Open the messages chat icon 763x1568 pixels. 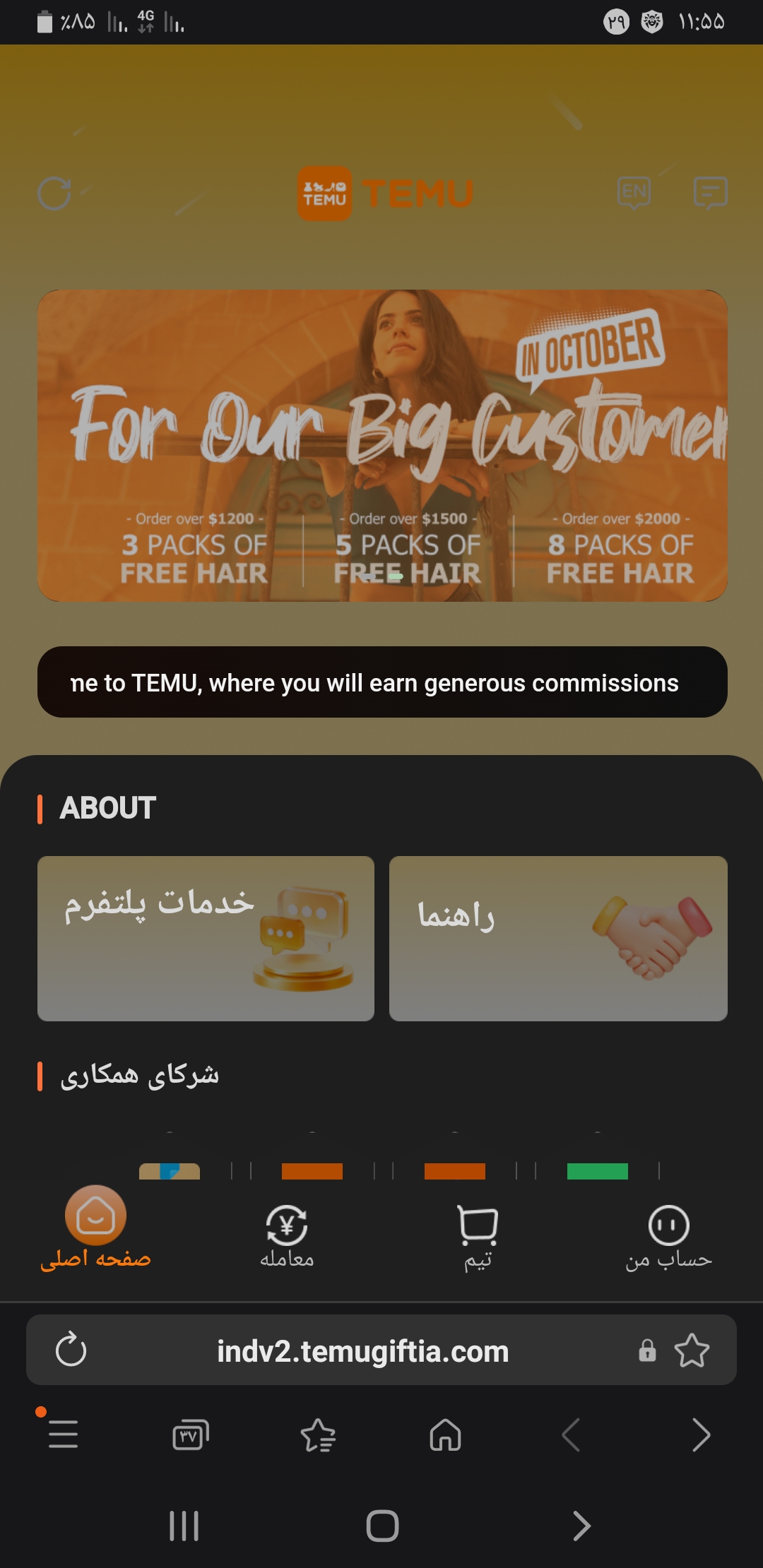[x=710, y=192]
